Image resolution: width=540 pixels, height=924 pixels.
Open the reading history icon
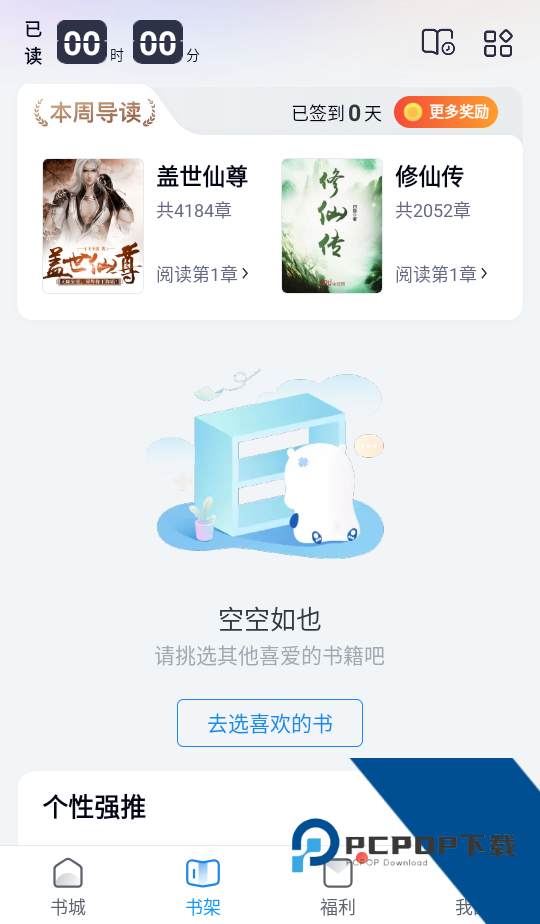[438, 42]
